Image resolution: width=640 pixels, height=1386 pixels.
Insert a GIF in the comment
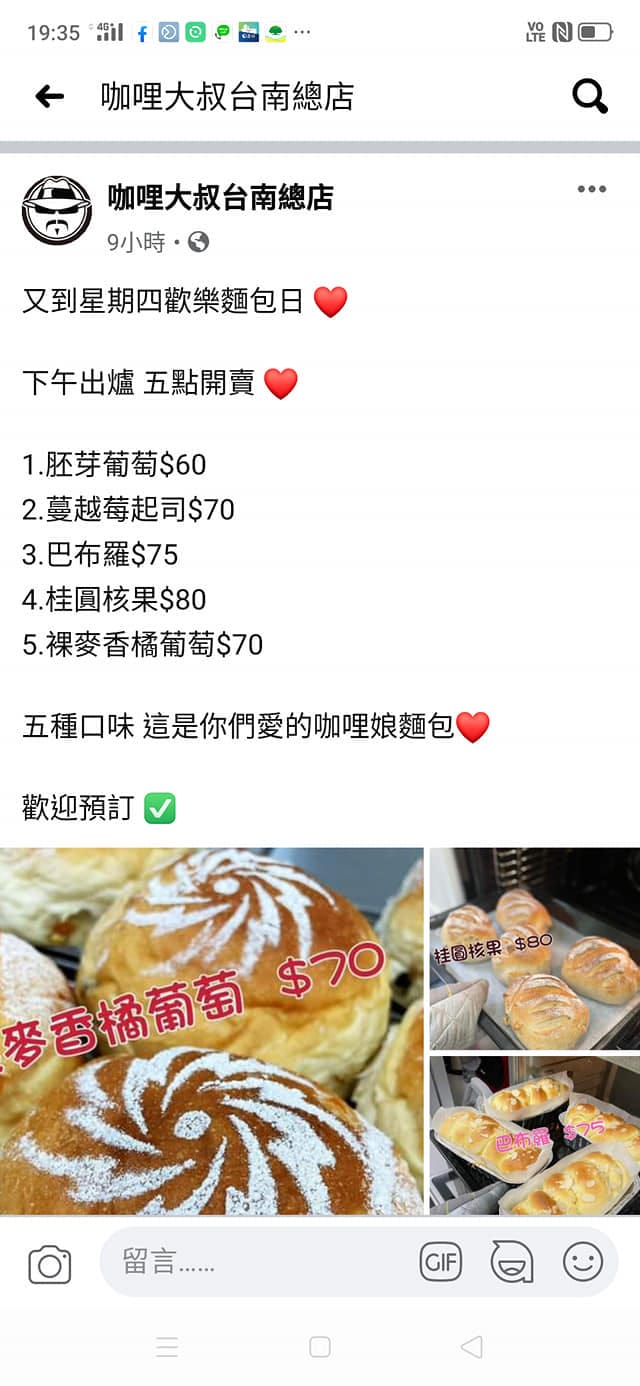tap(440, 1263)
